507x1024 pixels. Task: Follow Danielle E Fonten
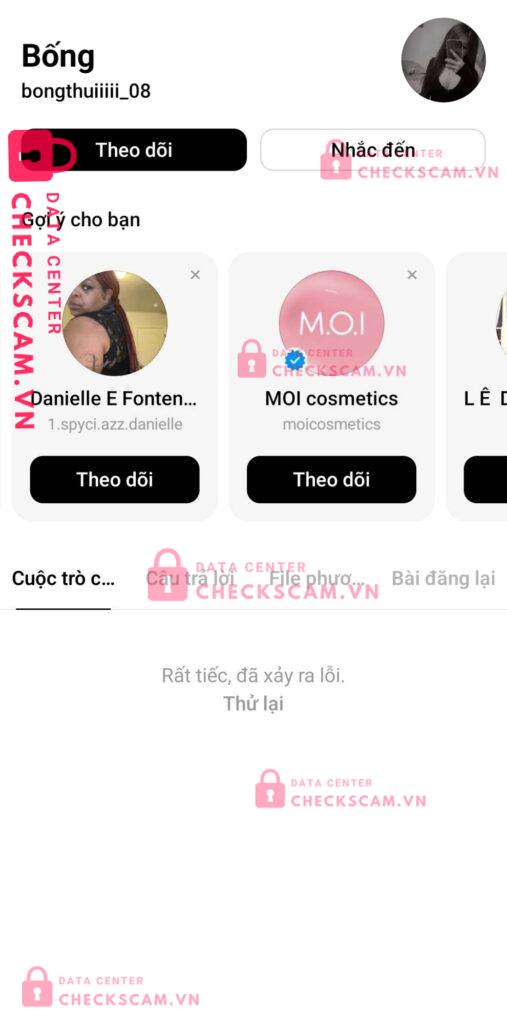click(x=114, y=479)
